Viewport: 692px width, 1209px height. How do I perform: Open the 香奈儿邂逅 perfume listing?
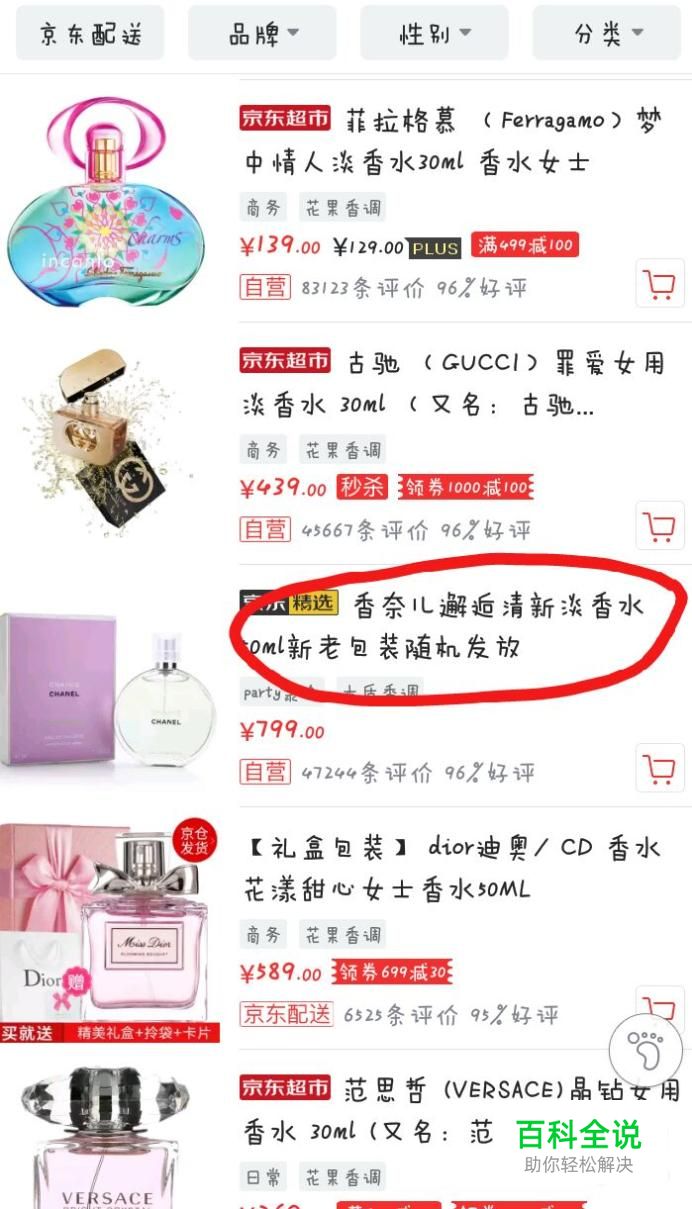click(445, 627)
